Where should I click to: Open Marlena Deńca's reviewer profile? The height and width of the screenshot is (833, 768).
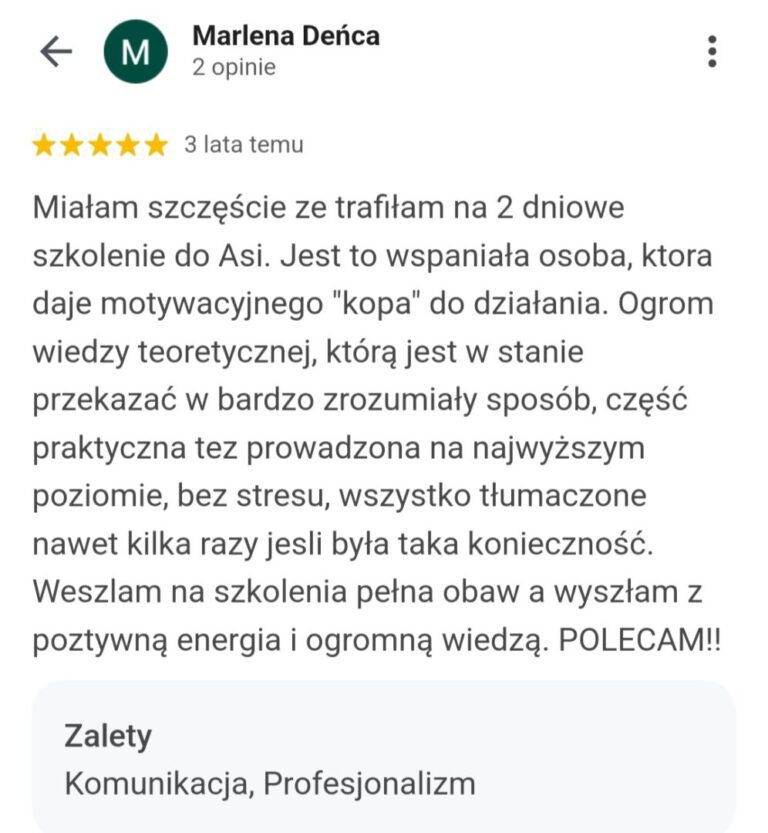pyautogui.click(x=285, y=38)
